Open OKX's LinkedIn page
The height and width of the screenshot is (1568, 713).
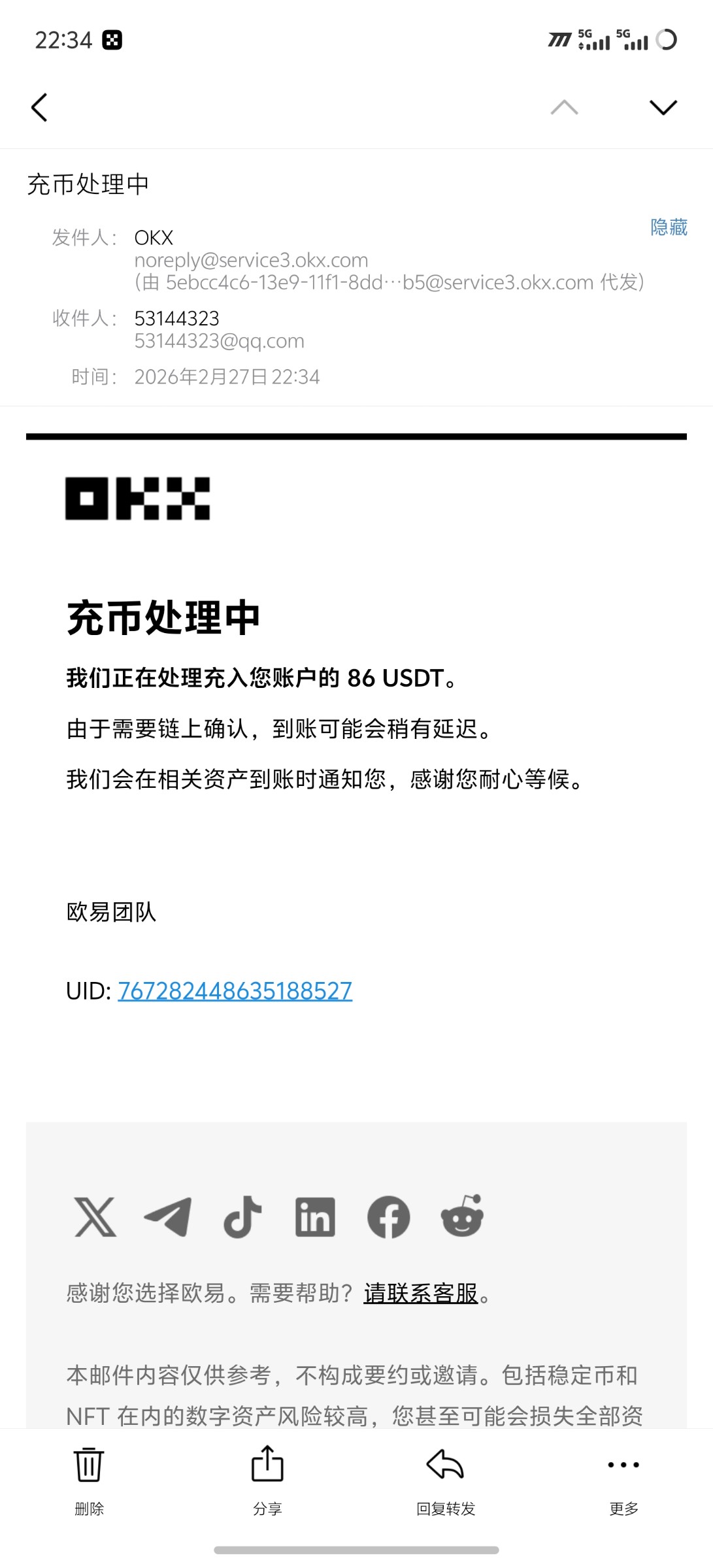click(315, 1217)
